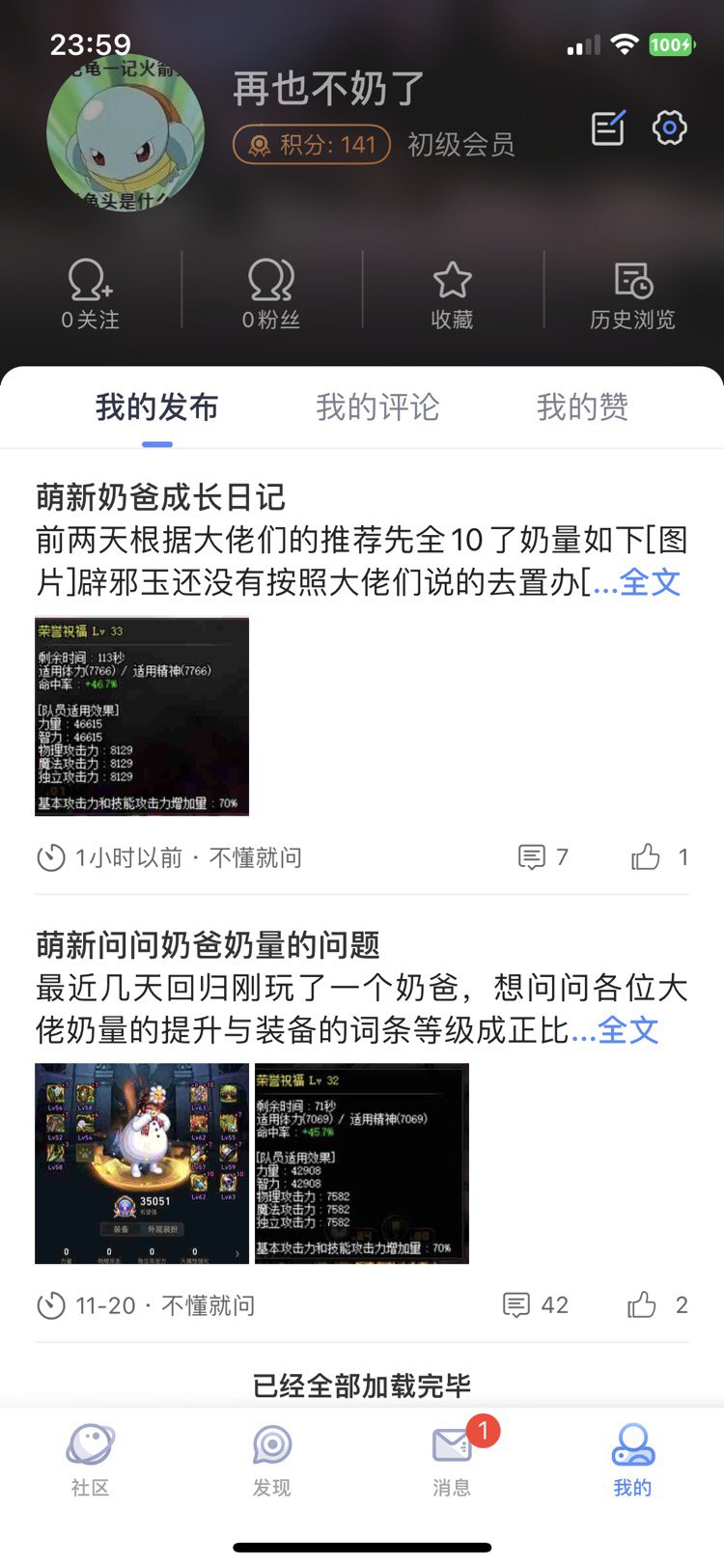Open comments on 萌新奶爸成长日记 post
The height and width of the screenshot is (1568, 724).
pyautogui.click(x=543, y=856)
